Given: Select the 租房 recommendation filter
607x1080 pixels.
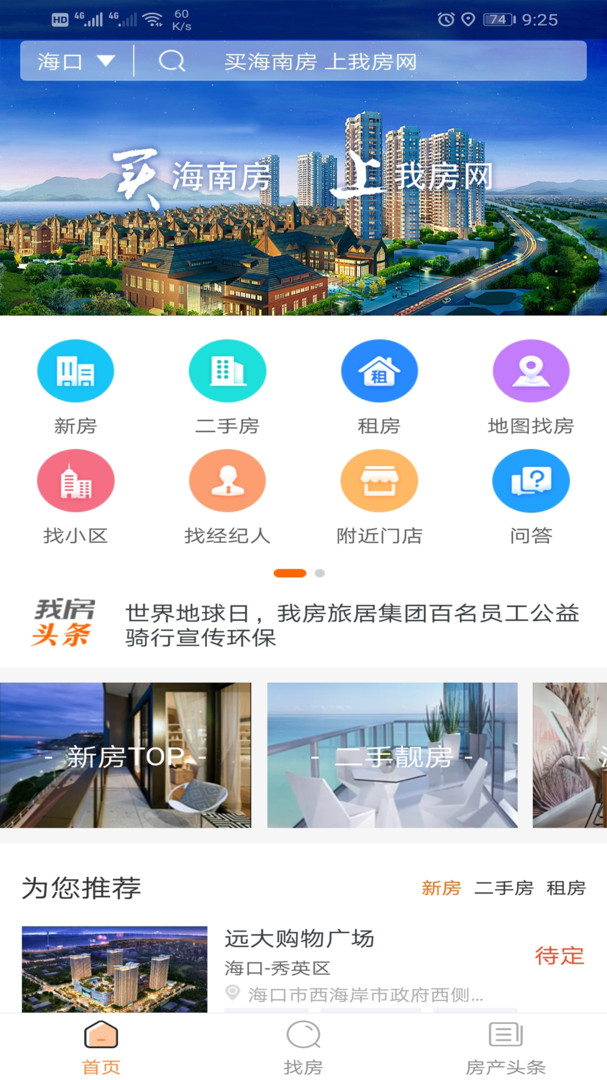Looking at the screenshot, I should 565,888.
